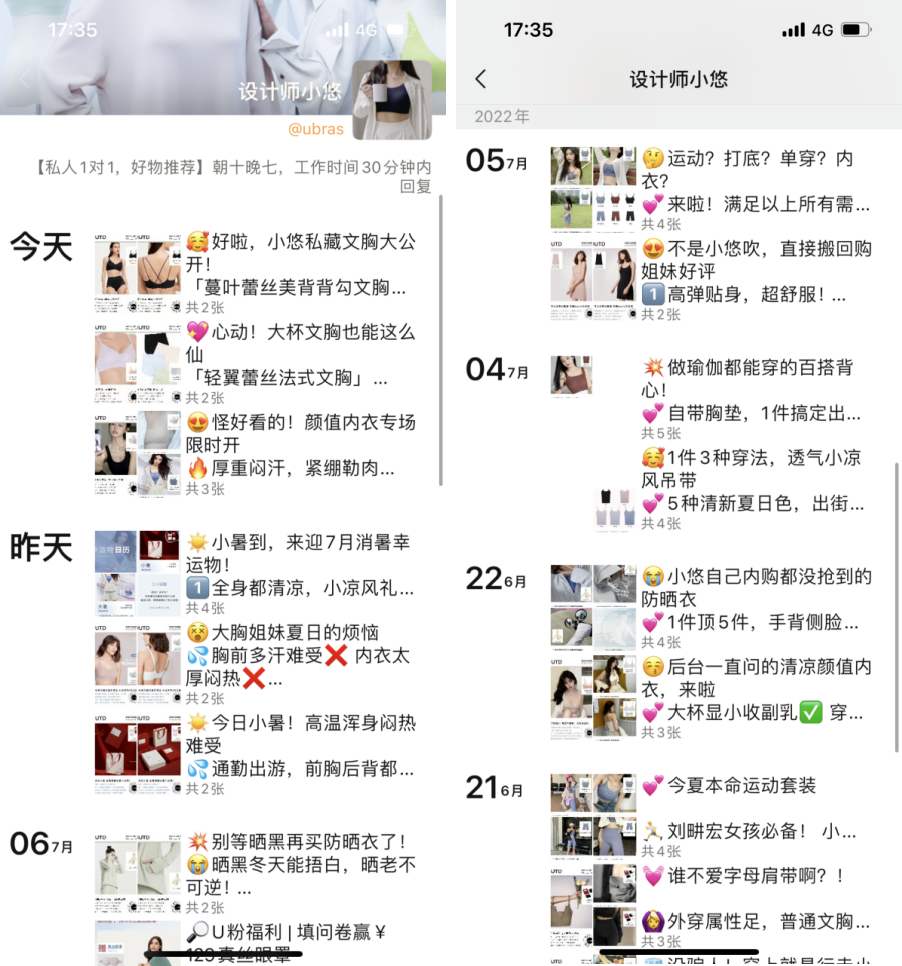Go back from 设计师小悠's album page
This screenshot has width=902, height=966.
481,79
